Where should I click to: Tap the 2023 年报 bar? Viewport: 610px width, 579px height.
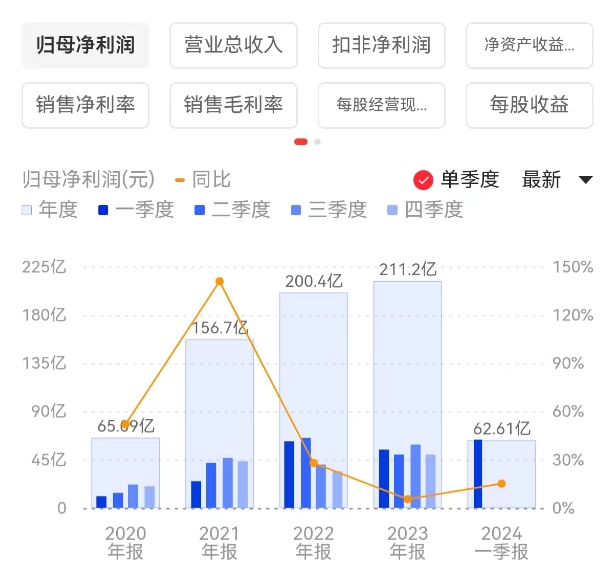point(407,395)
